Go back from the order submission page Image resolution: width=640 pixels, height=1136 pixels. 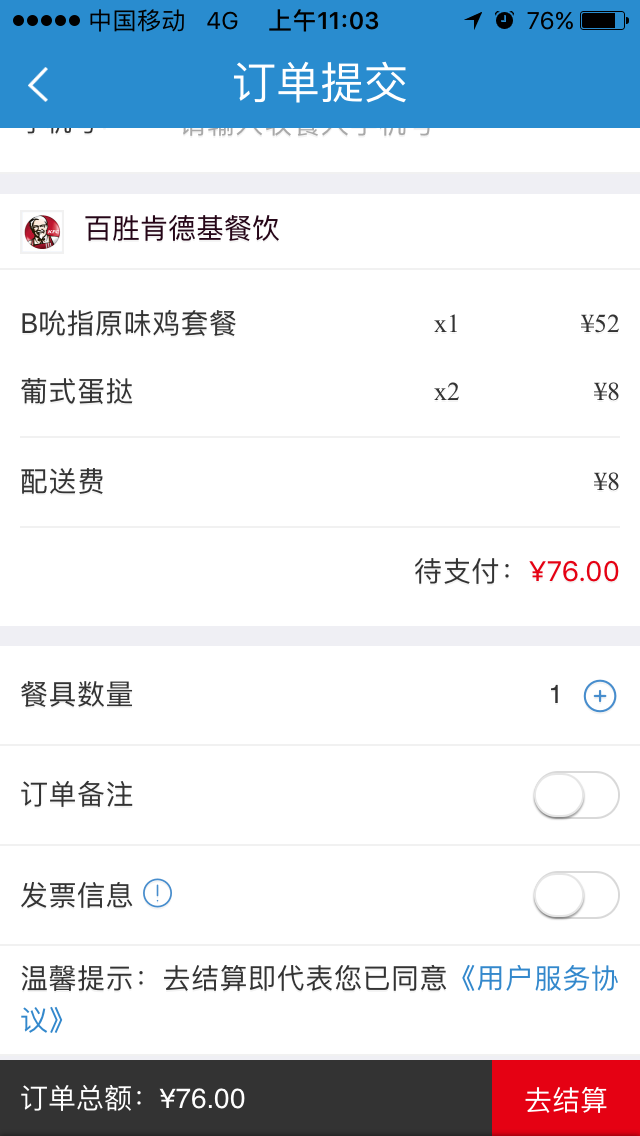pos(38,84)
